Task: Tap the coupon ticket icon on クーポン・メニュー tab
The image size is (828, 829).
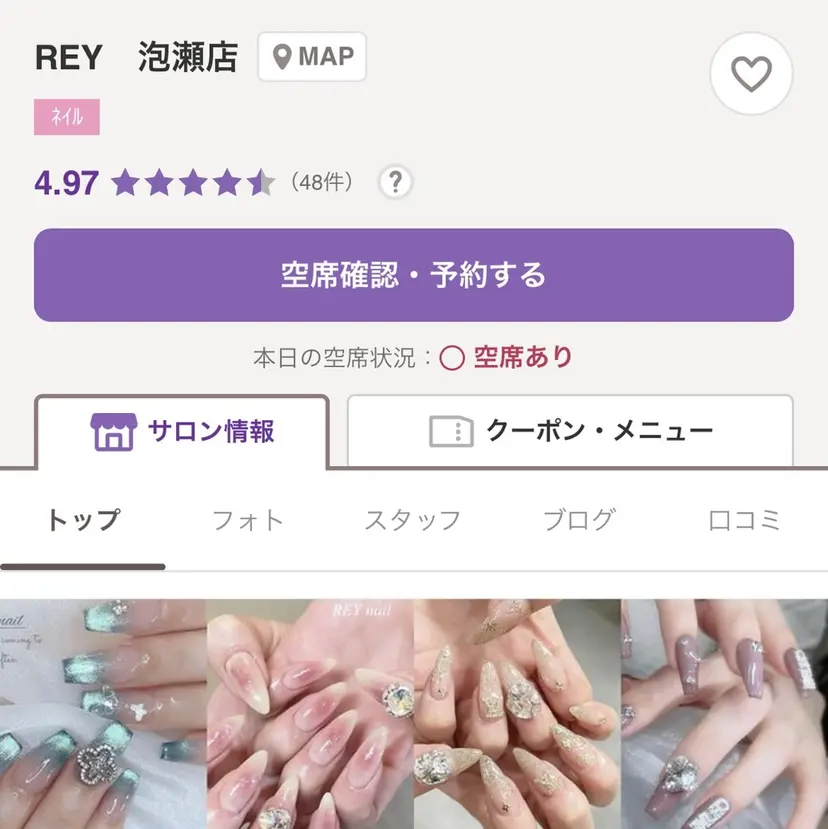Action: click(449, 430)
